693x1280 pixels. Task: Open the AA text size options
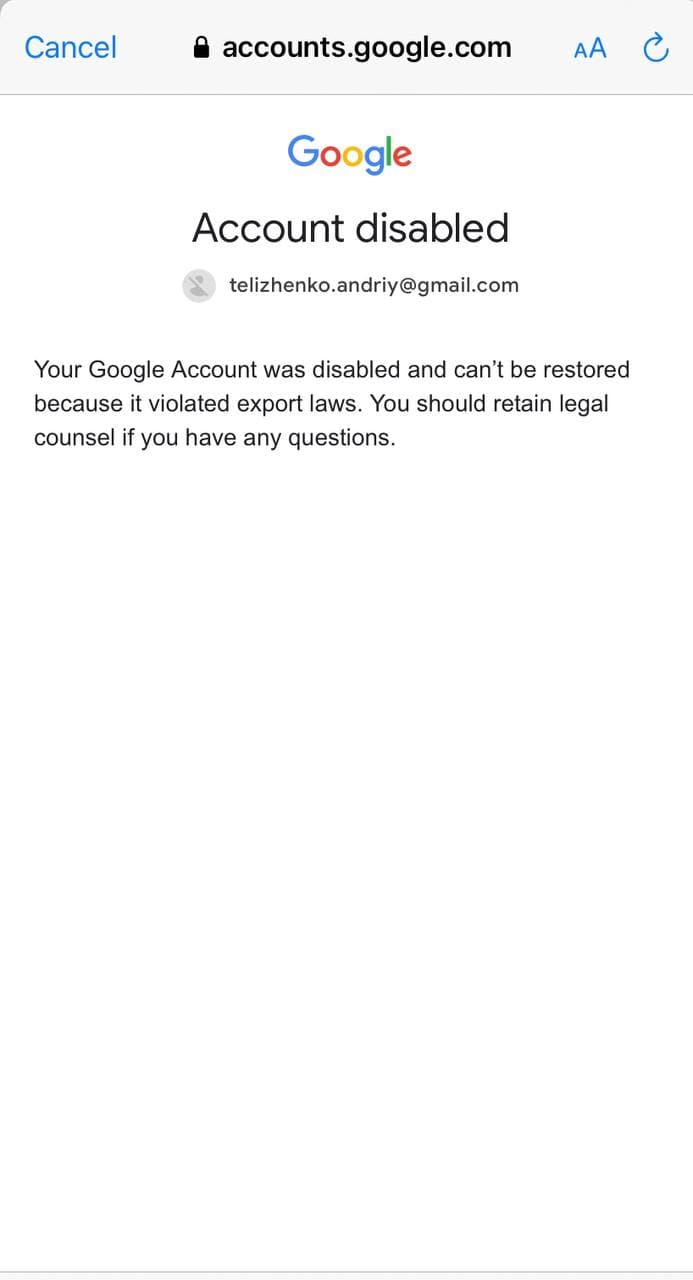point(590,48)
